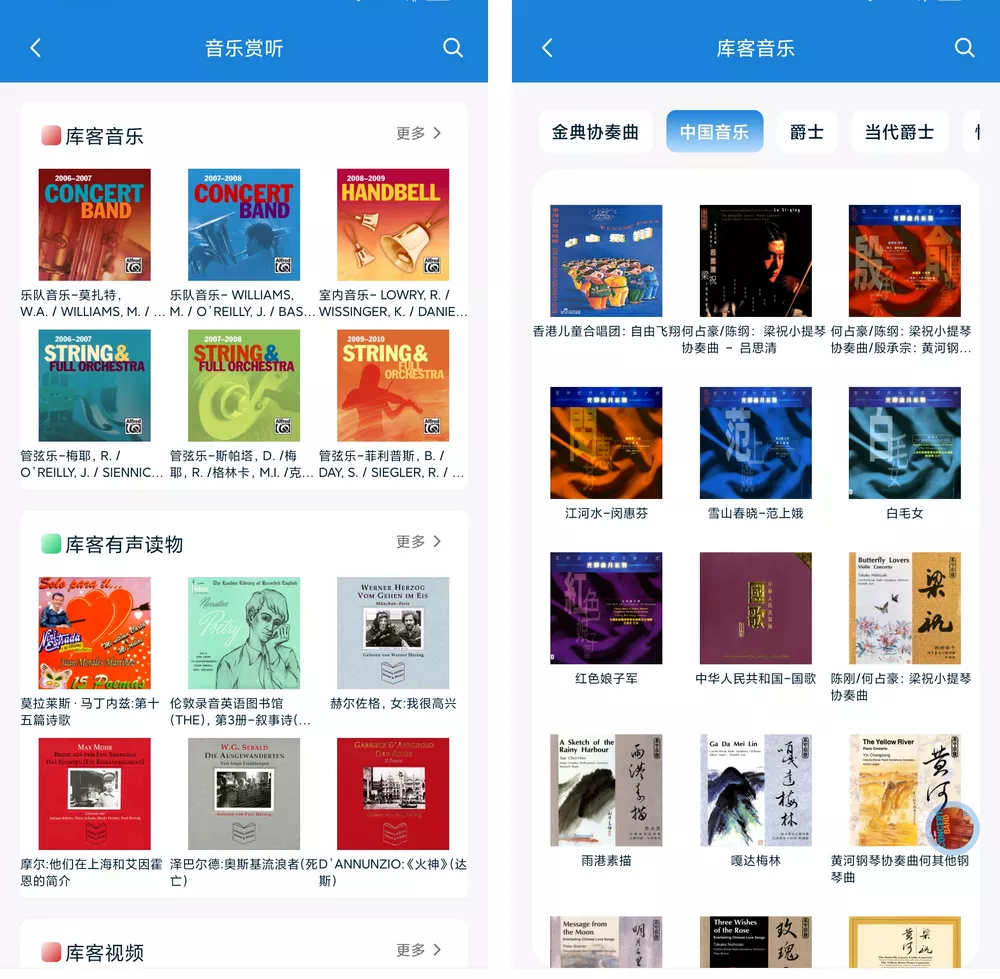Viewport: 1000px width, 979px height.
Task: Go back from the 音乐赏听 screen
Action: click(x=36, y=48)
